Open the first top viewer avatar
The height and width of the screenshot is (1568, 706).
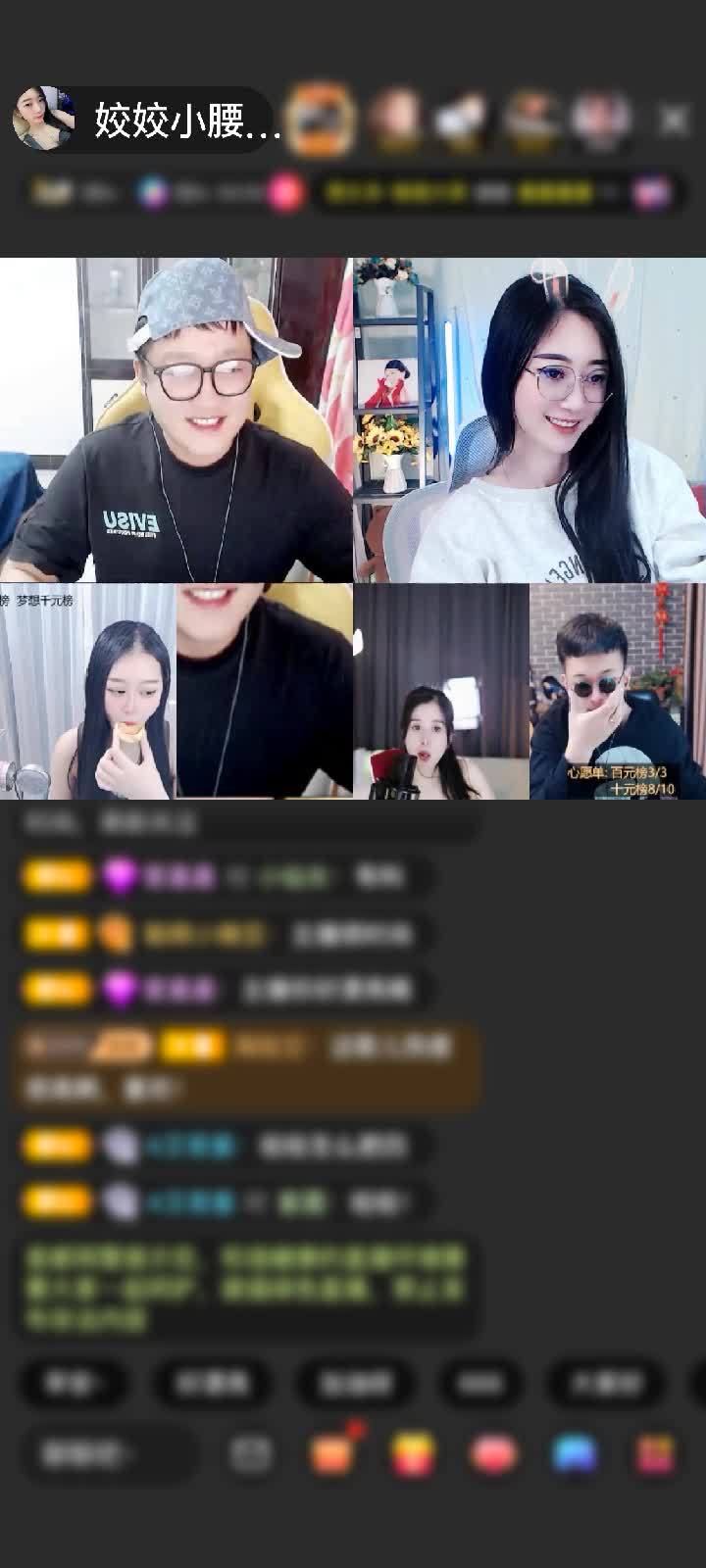pos(324,121)
